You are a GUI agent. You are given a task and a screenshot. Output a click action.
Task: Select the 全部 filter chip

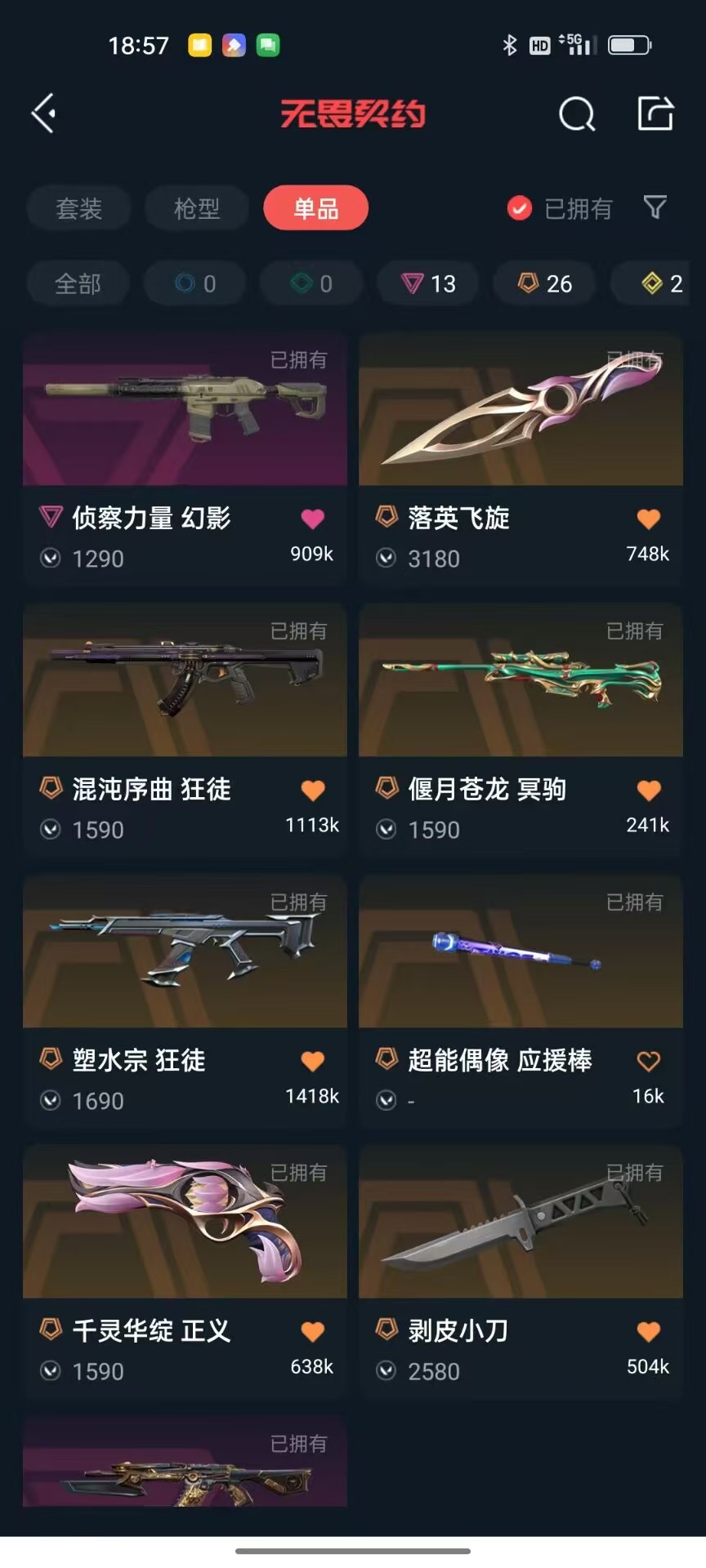[78, 283]
